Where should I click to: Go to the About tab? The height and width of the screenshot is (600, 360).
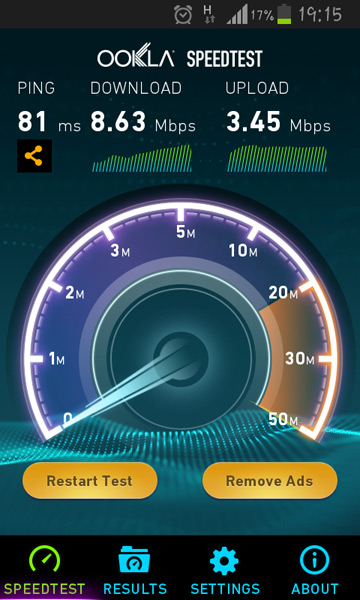click(x=315, y=569)
